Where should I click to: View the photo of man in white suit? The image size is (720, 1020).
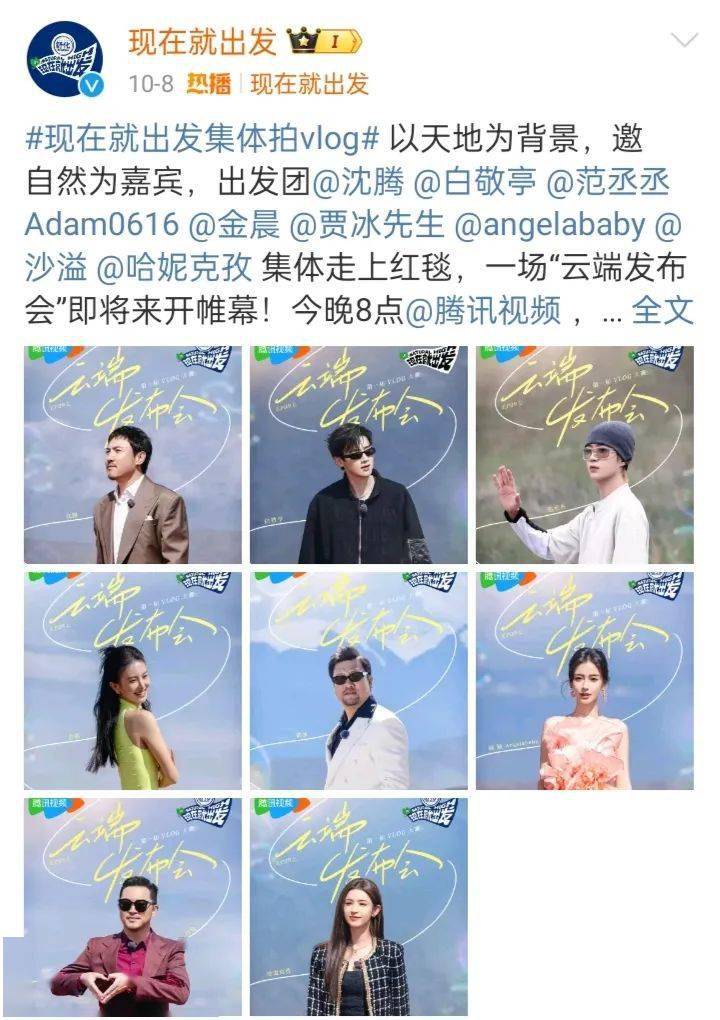click(x=359, y=681)
